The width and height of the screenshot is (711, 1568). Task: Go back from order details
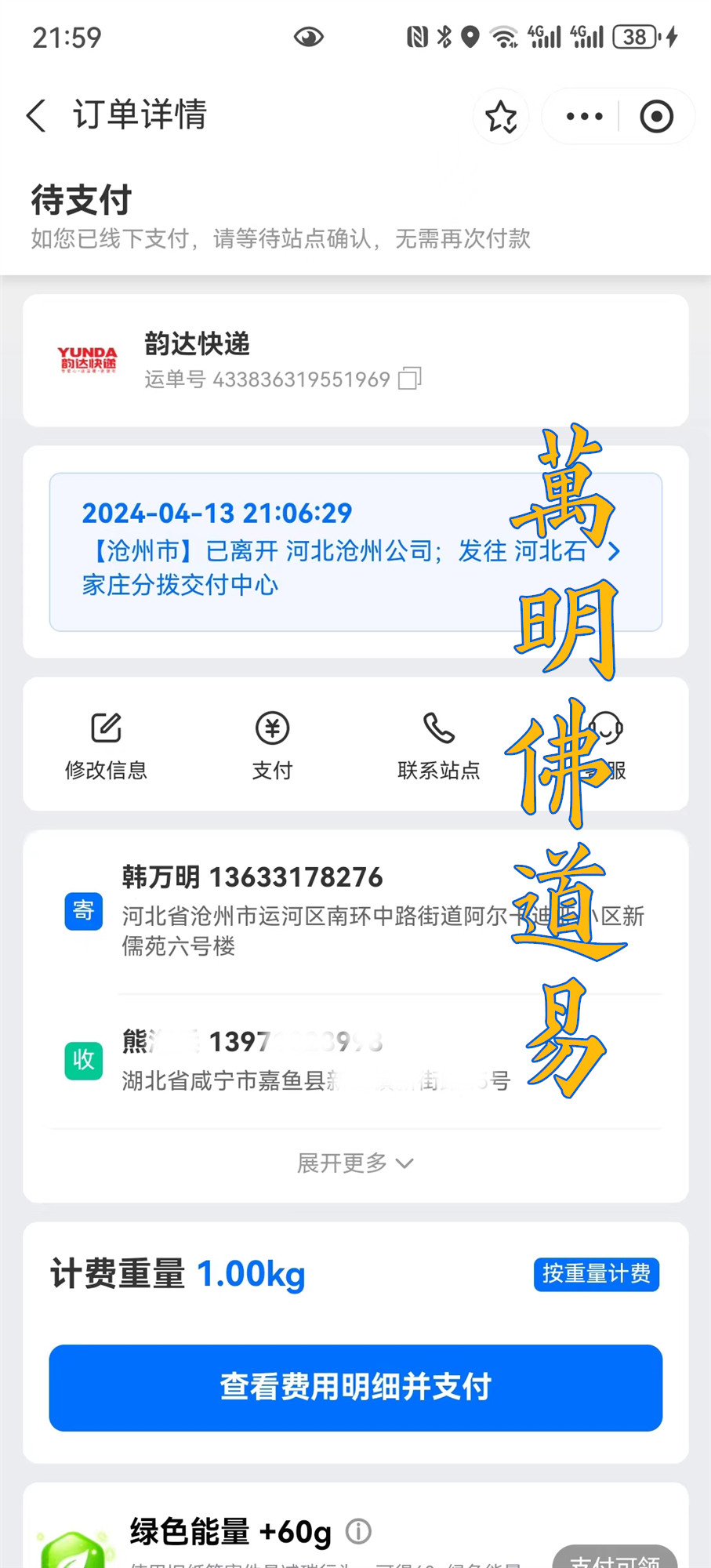tap(36, 116)
